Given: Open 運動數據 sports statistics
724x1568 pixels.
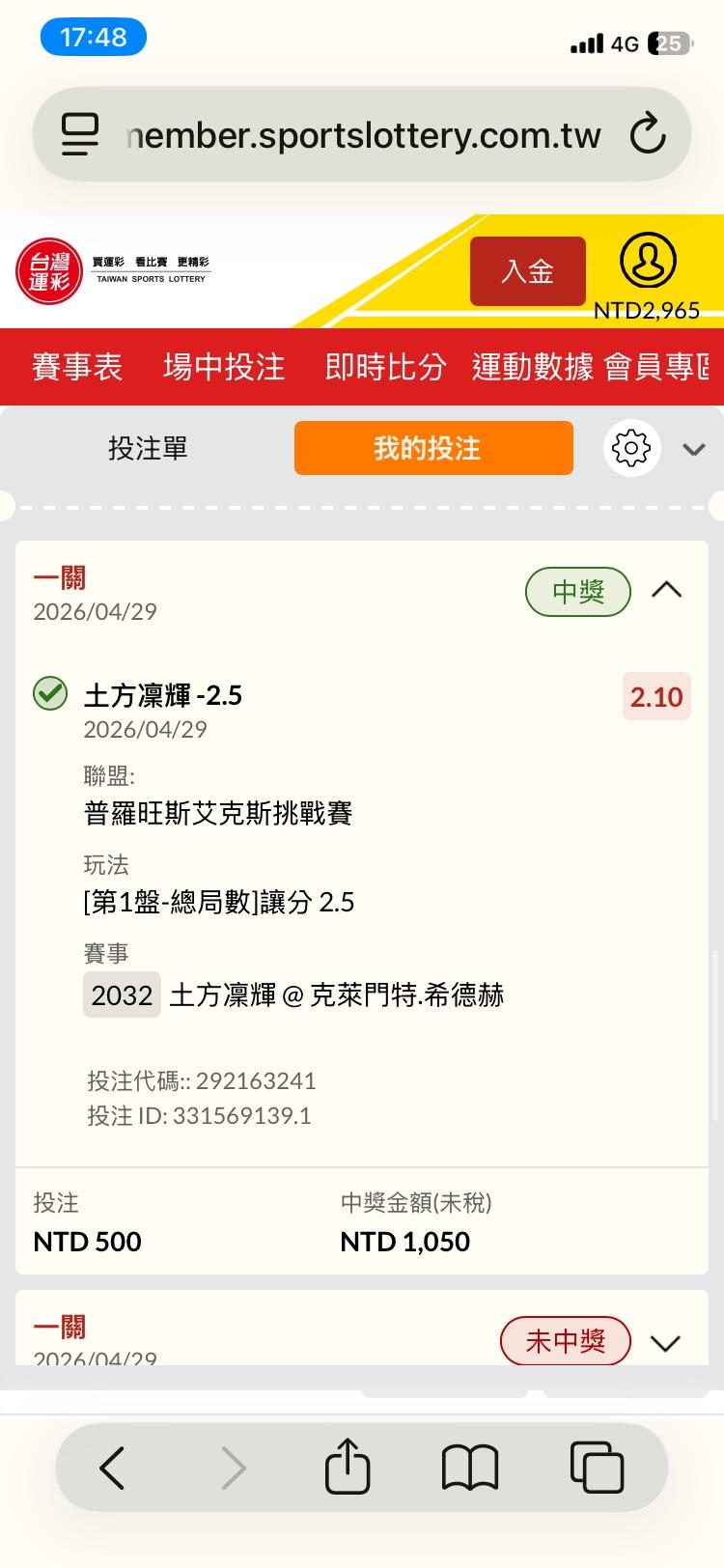Looking at the screenshot, I should (532, 367).
